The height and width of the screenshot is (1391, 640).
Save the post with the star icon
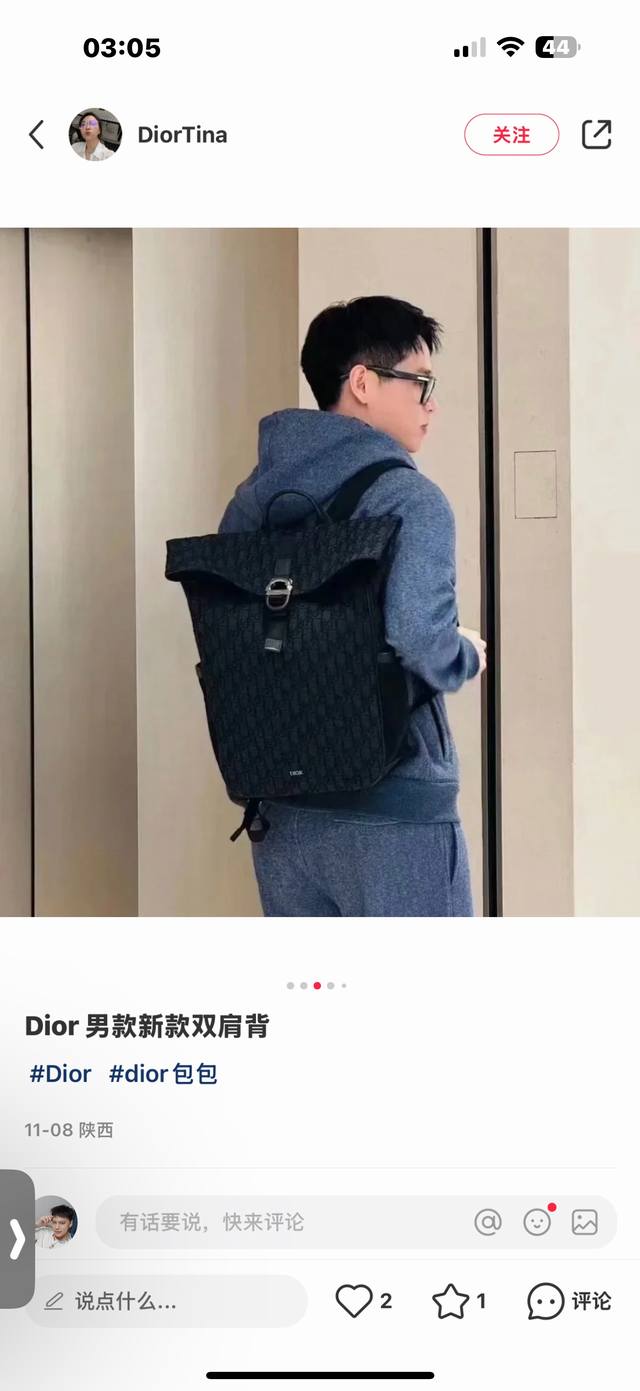tap(450, 1301)
